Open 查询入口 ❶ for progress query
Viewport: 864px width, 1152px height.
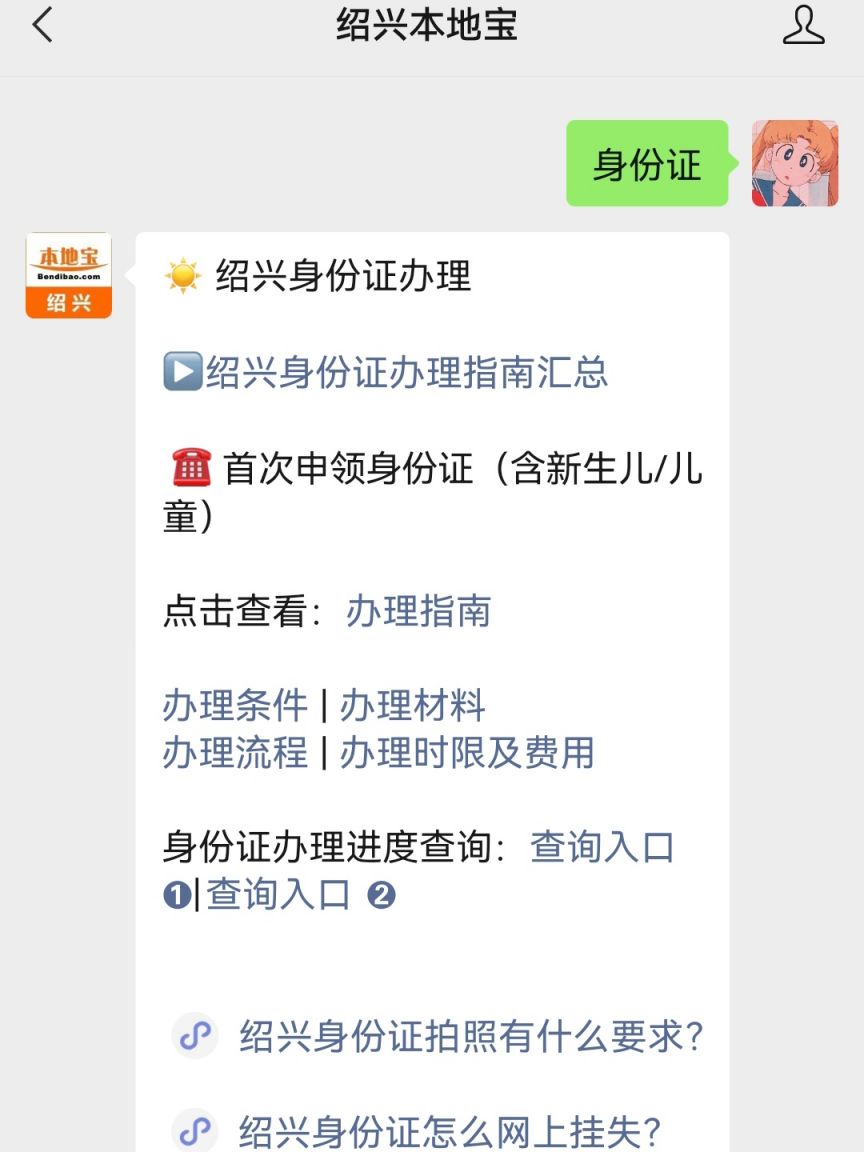point(602,847)
